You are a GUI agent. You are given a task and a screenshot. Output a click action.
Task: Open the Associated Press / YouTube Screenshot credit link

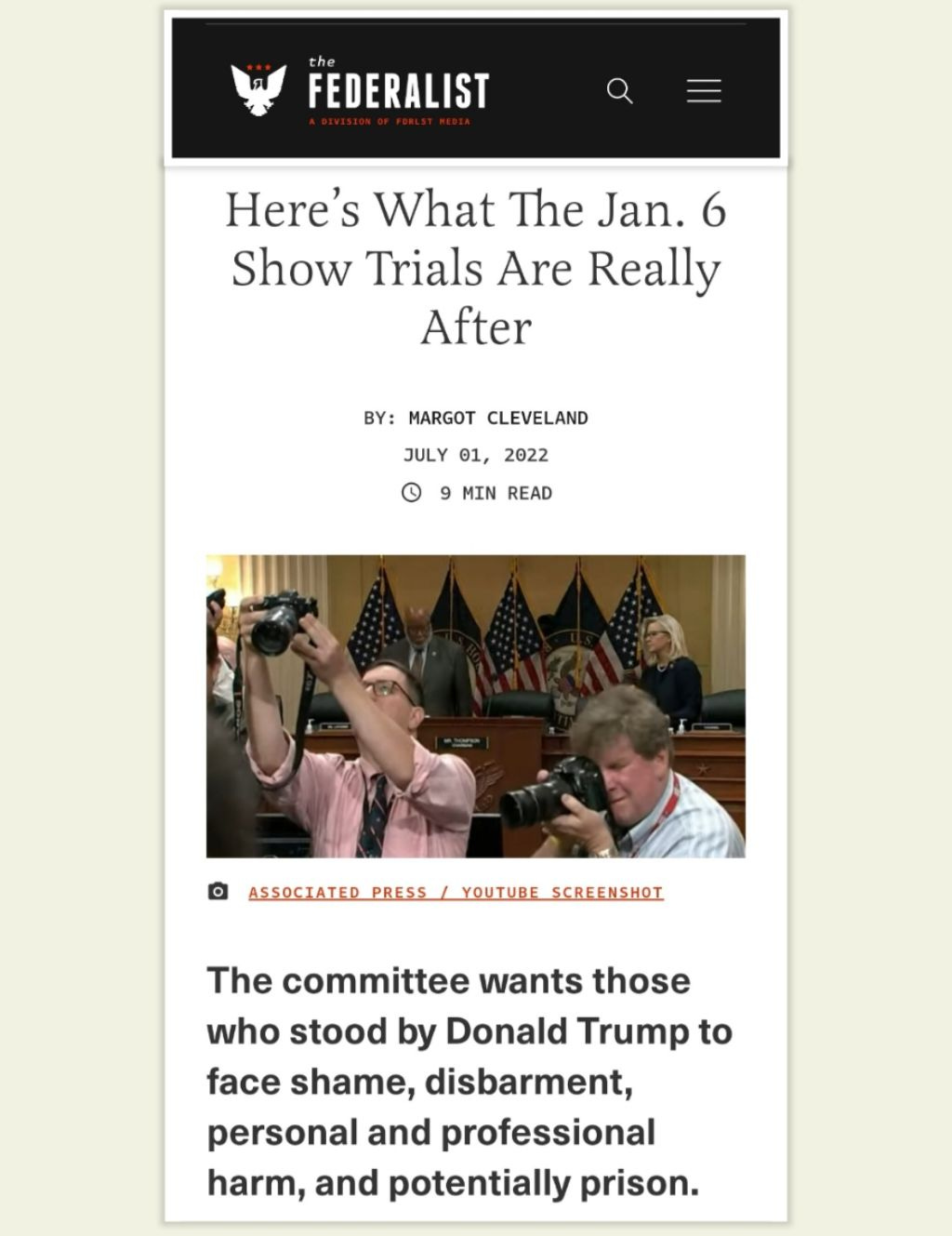tap(456, 893)
